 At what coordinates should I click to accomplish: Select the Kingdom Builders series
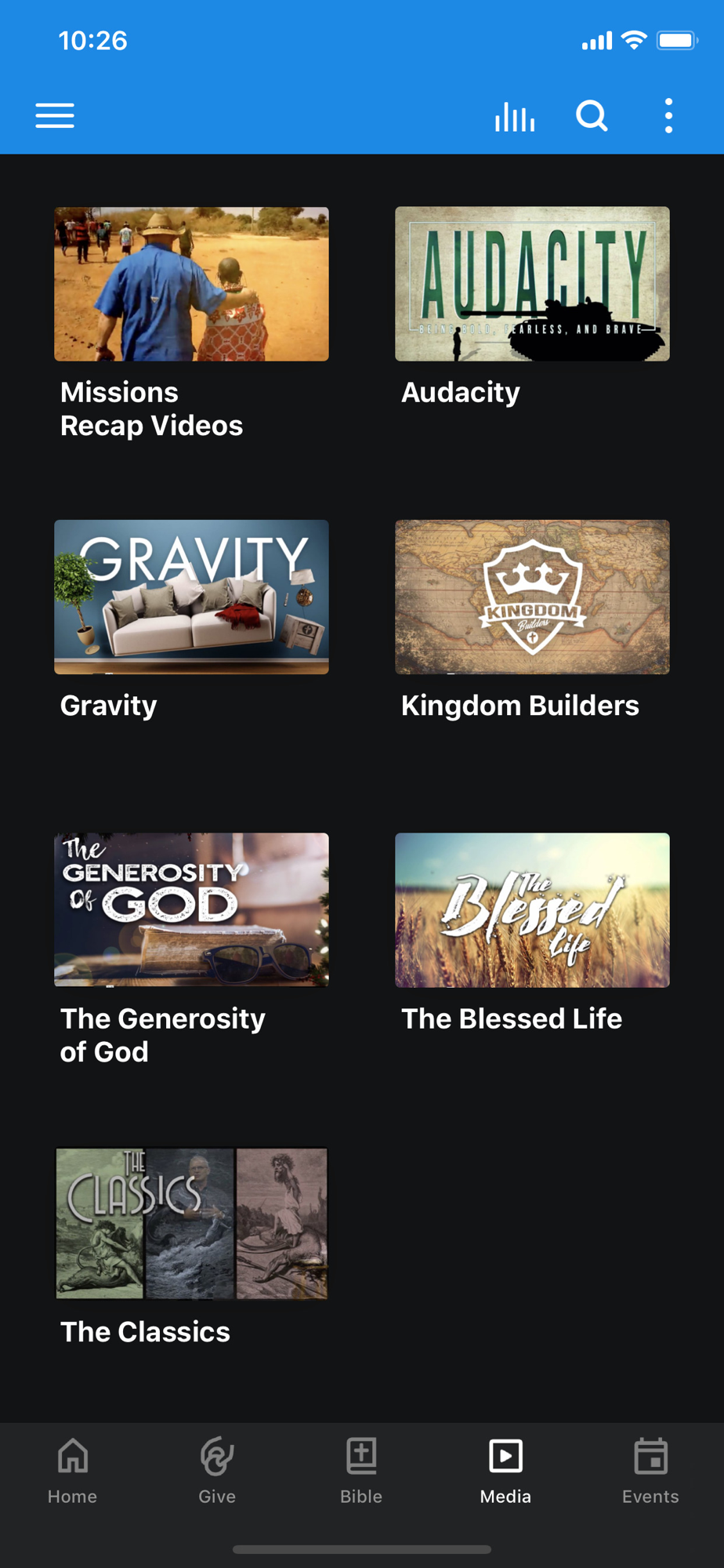(x=532, y=597)
